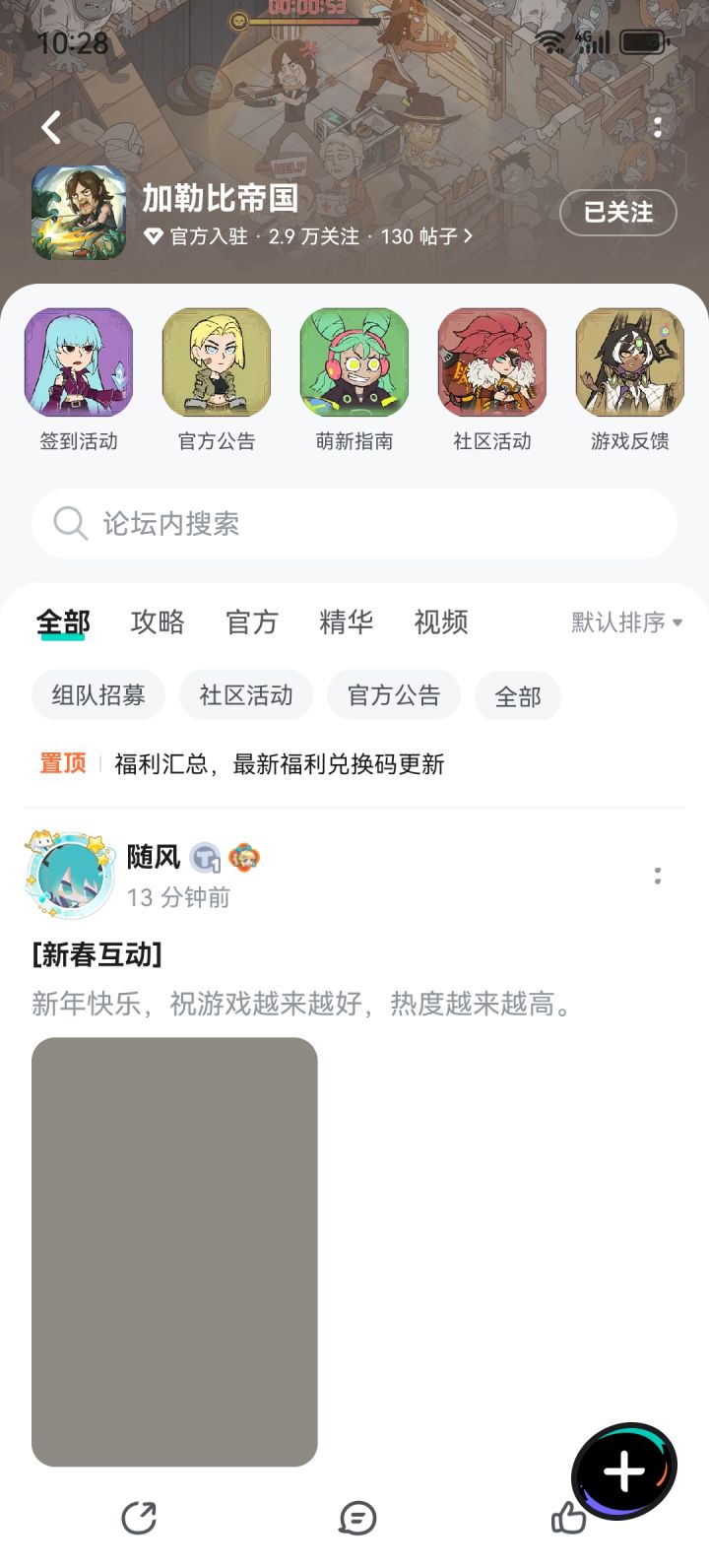This screenshot has width=709, height=1568.
Task: Go back using the arrow icon
Action: [x=48, y=127]
